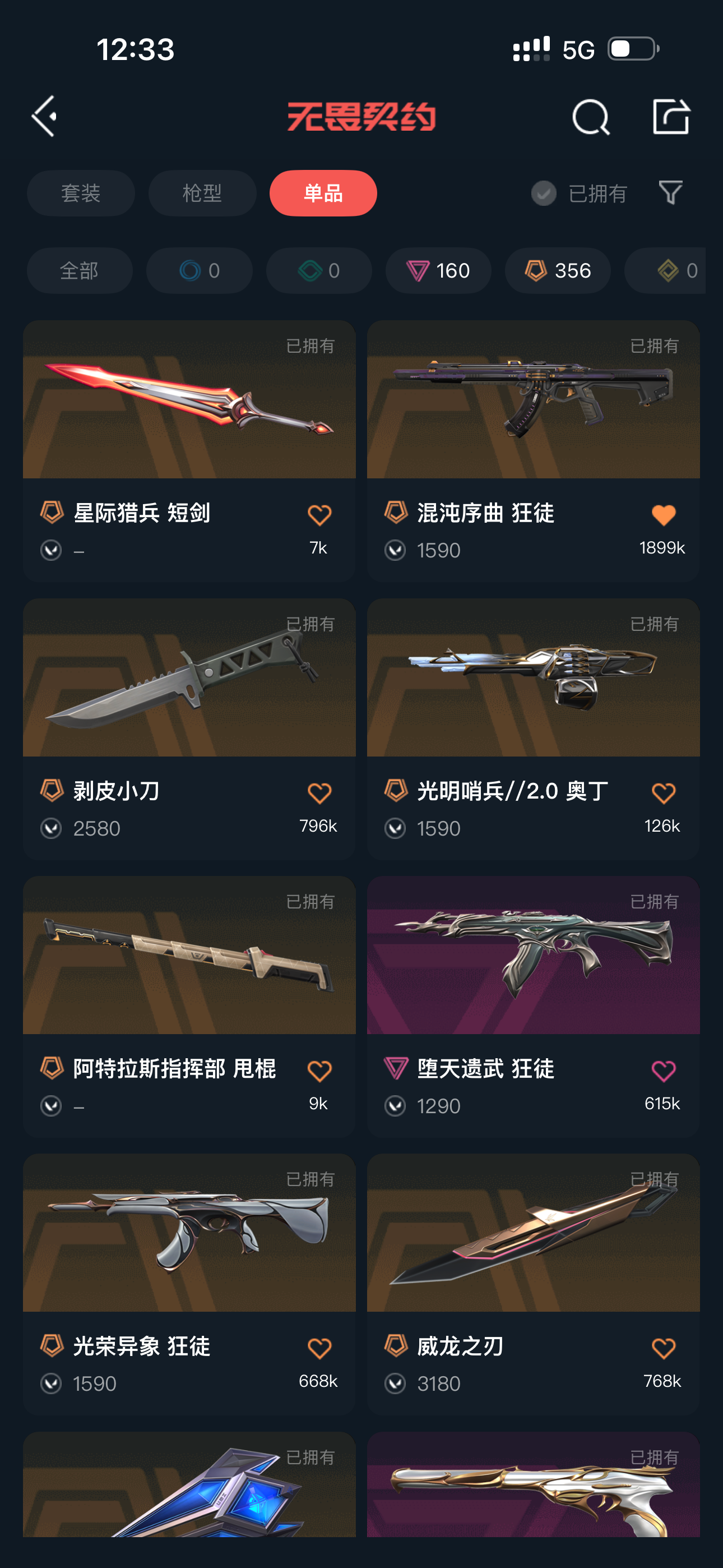
Task: Like the 光明哨兵//2.0 奥丁 skin
Action: point(662,793)
